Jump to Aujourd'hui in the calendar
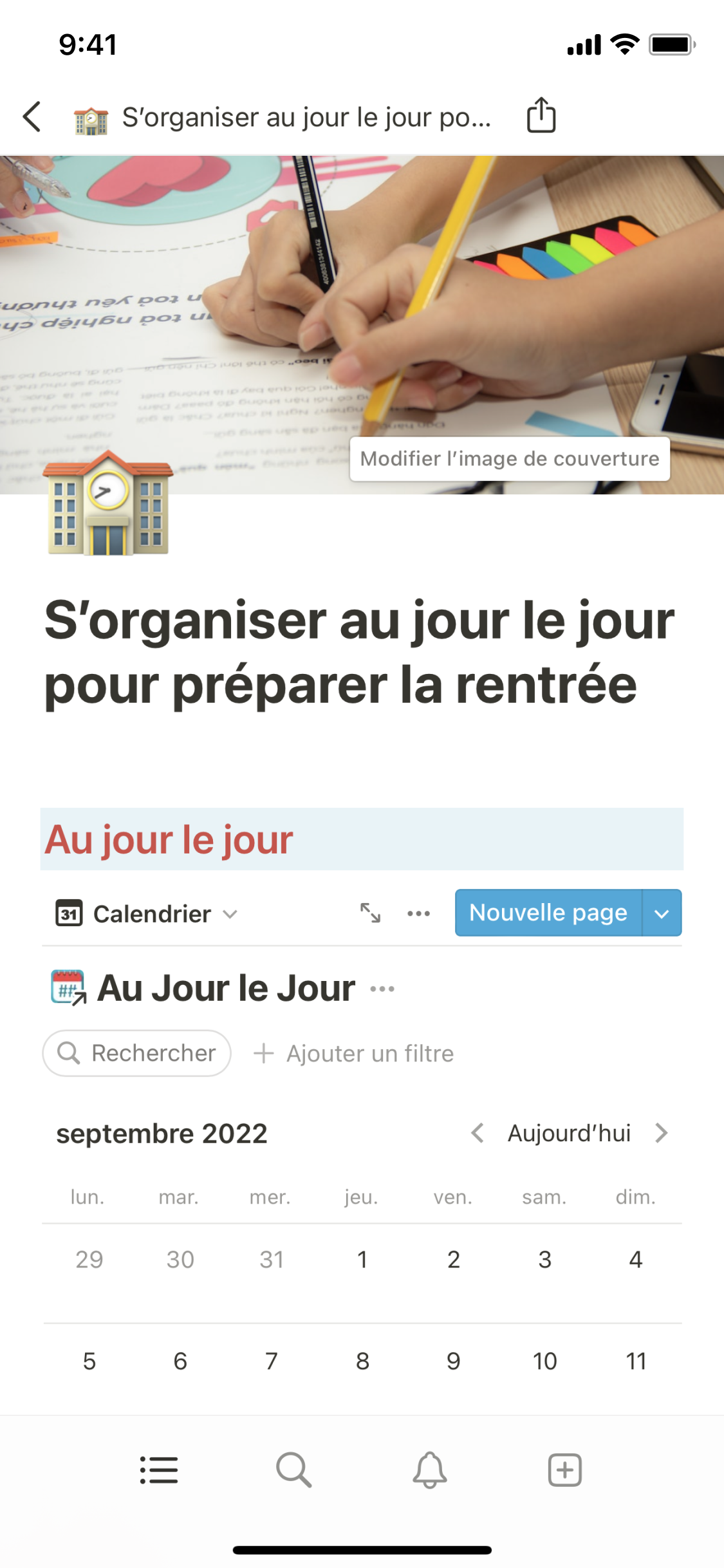The height and width of the screenshot is (1568, 724). pyautogui.click(x=569, y=1133)
